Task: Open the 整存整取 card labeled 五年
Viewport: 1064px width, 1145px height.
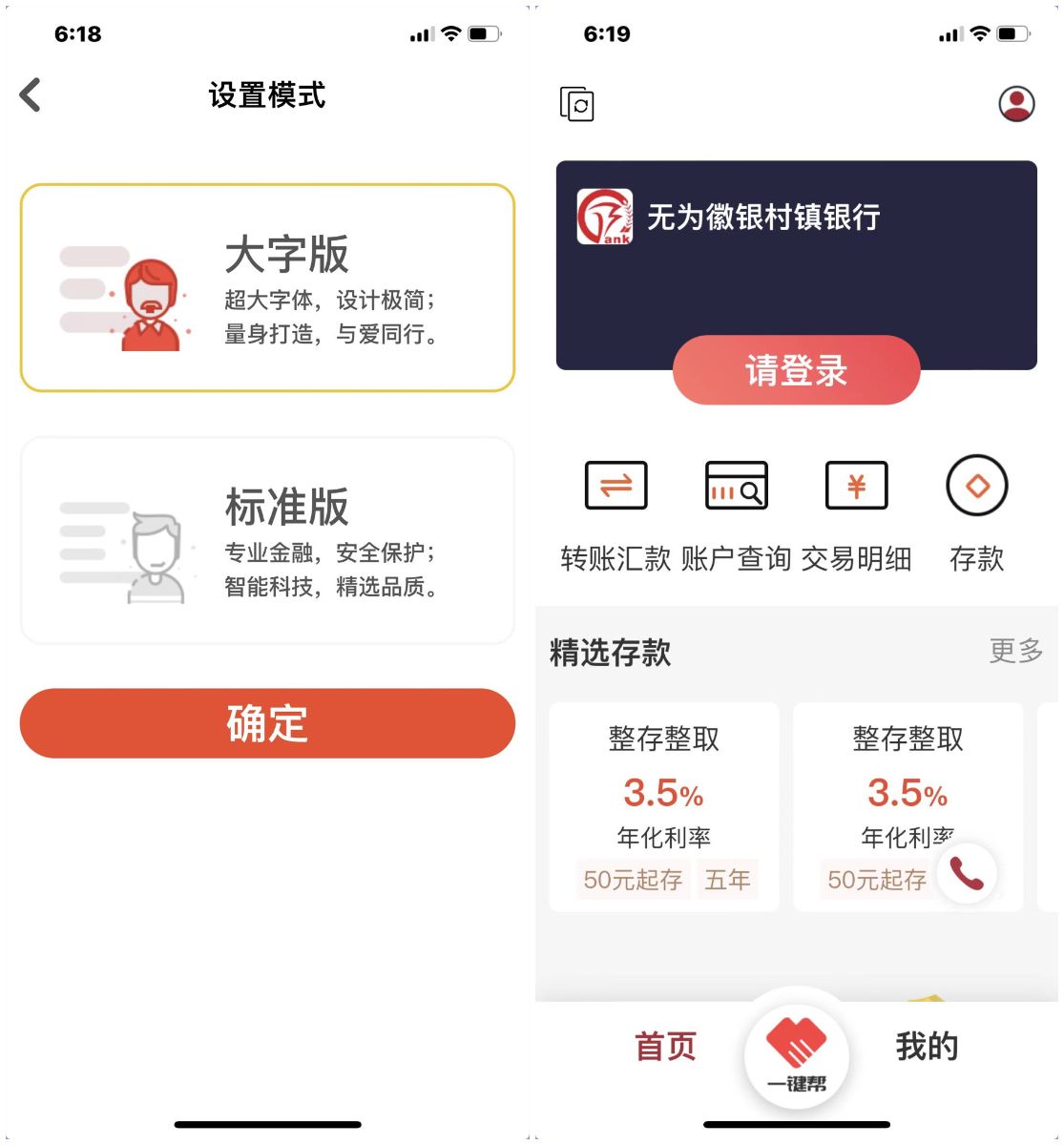Action: pyautogui.click(x=664, y=806)
